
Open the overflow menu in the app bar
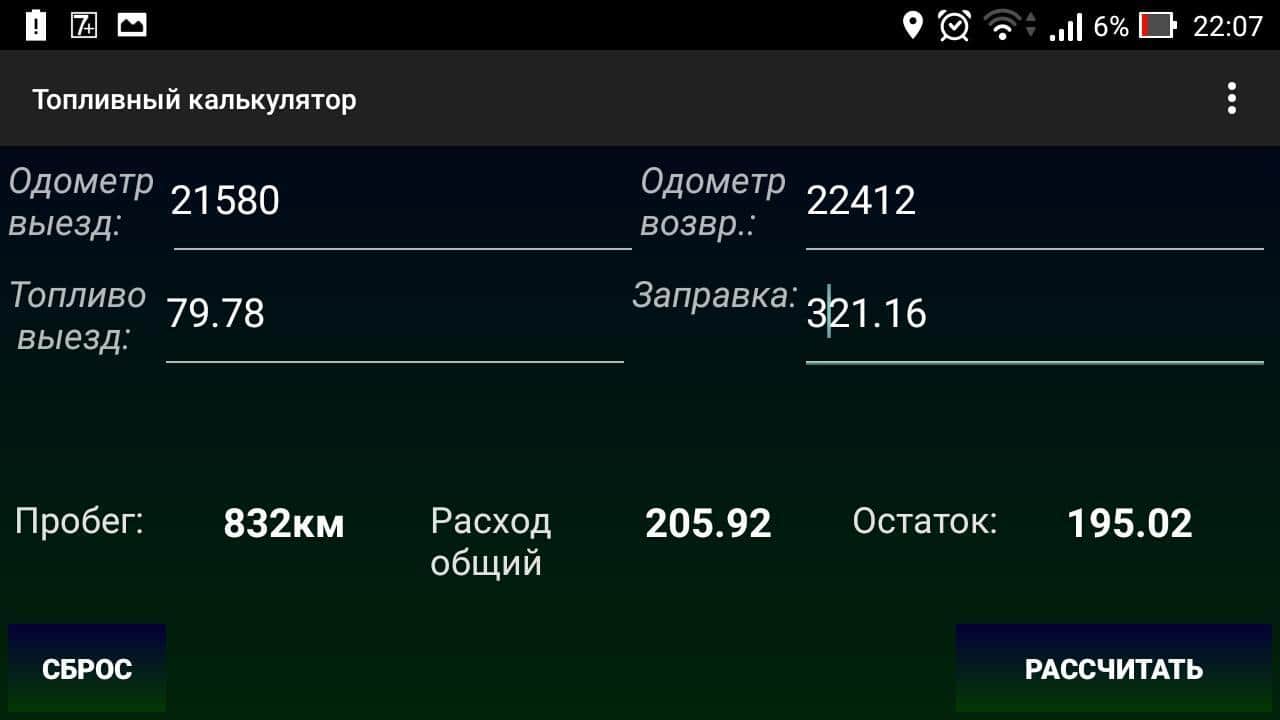(x=1231, y=98)
